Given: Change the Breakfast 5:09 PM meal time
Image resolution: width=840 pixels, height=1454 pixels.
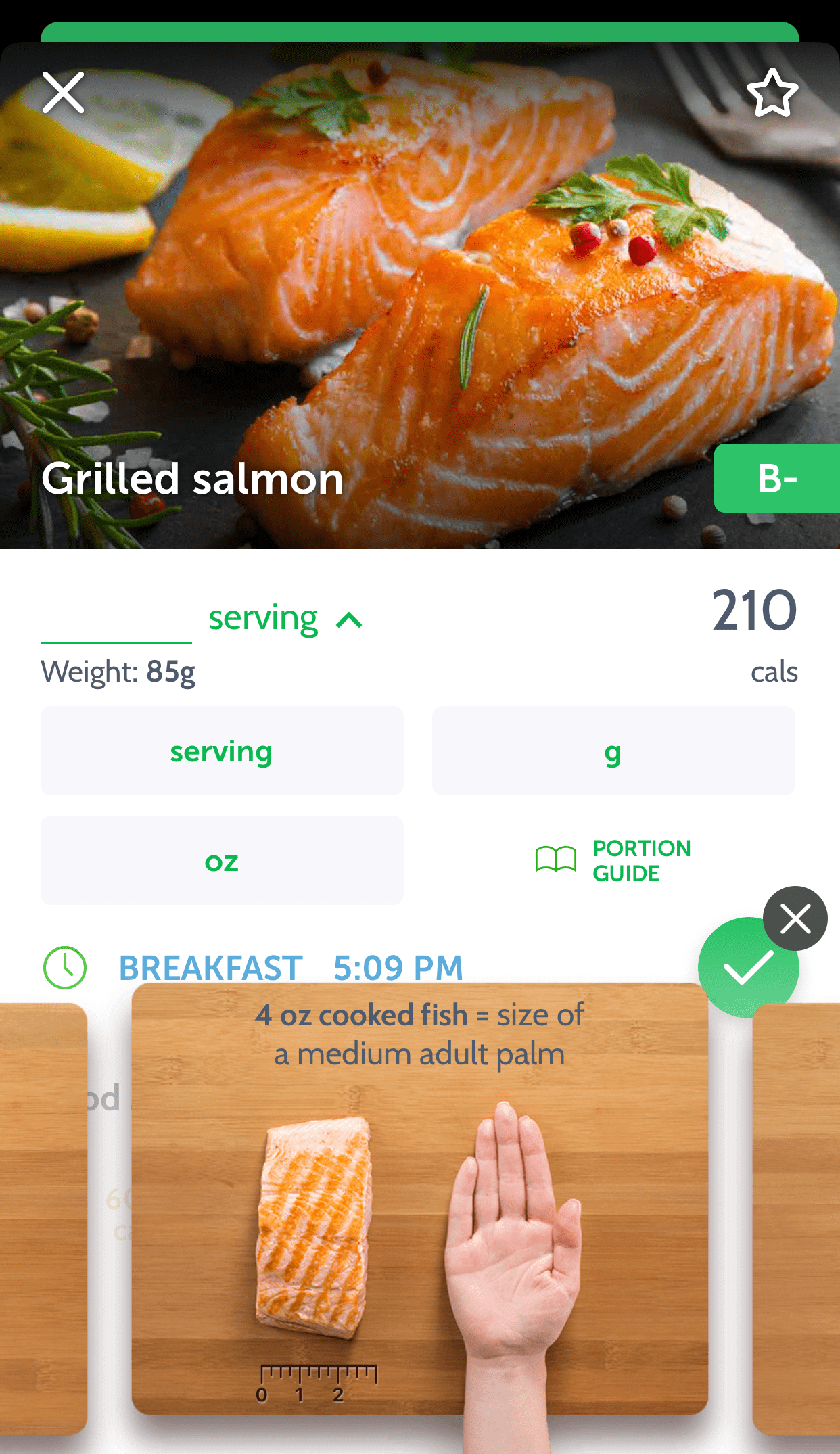Looking at the screenshot, I should coord(291,967).
